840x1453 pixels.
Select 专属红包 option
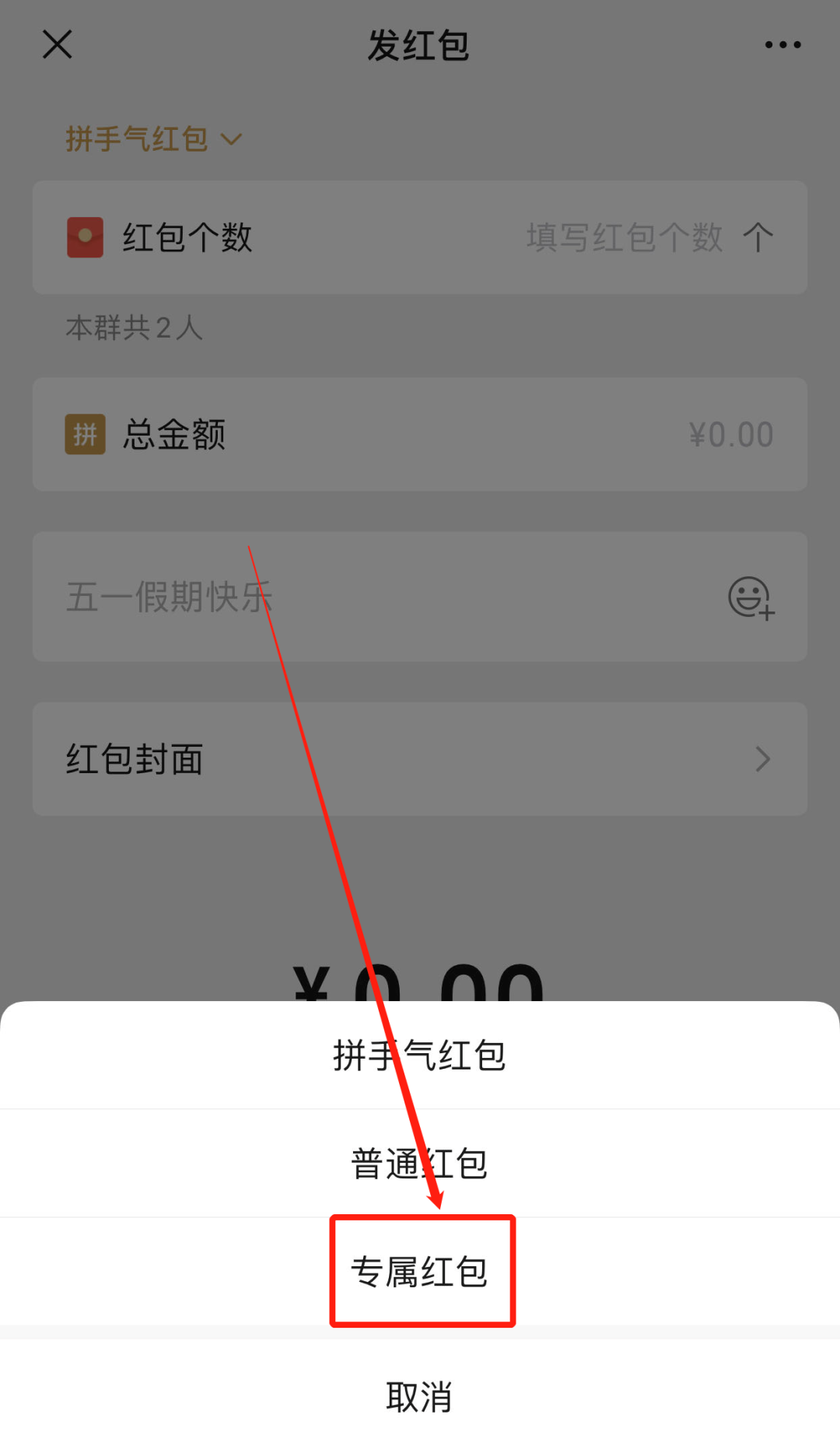pos(420,1272)
